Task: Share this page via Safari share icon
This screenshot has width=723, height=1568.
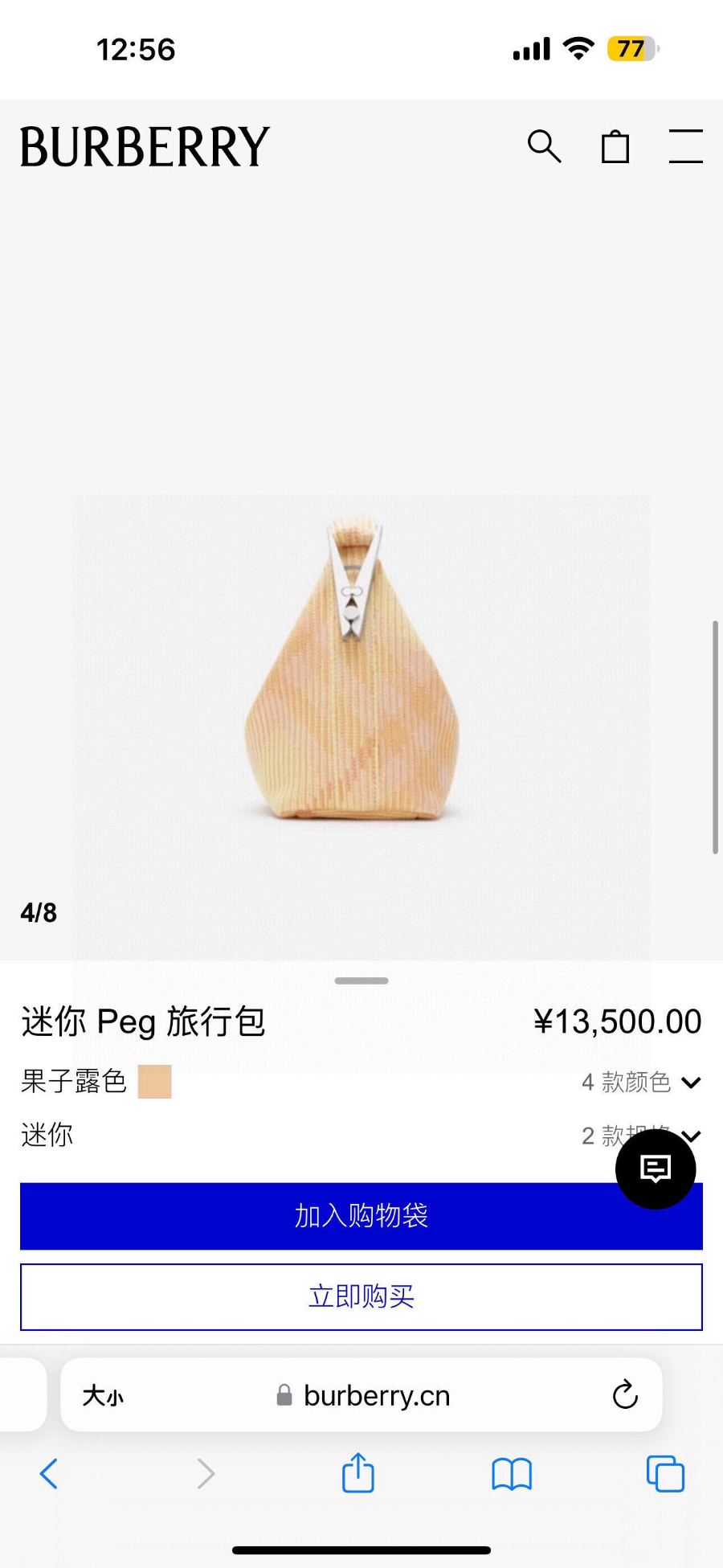Action: click(358, 1473)
